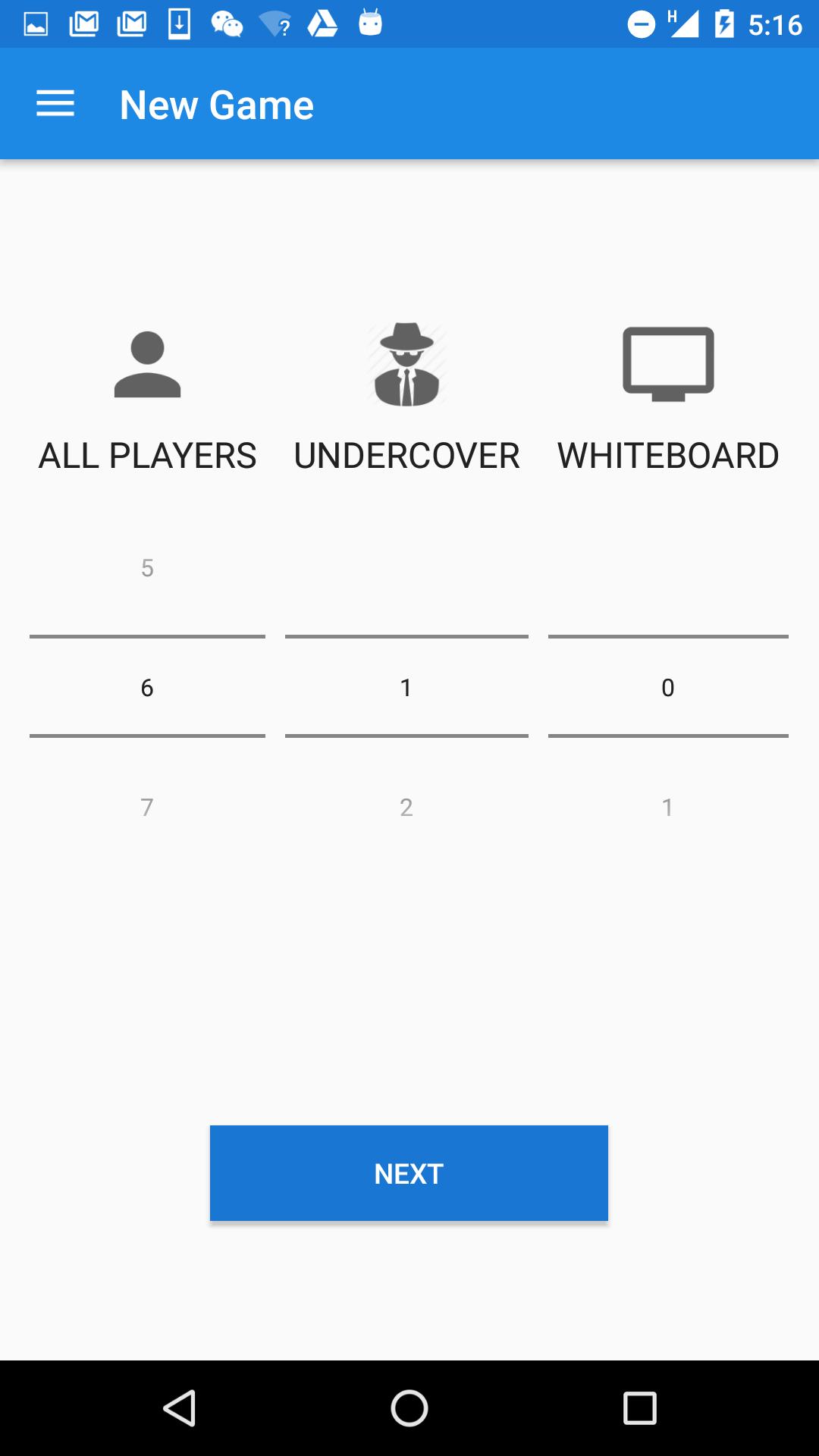
Task: Tap the download icon in the status bar
Action: coord(178,22)
